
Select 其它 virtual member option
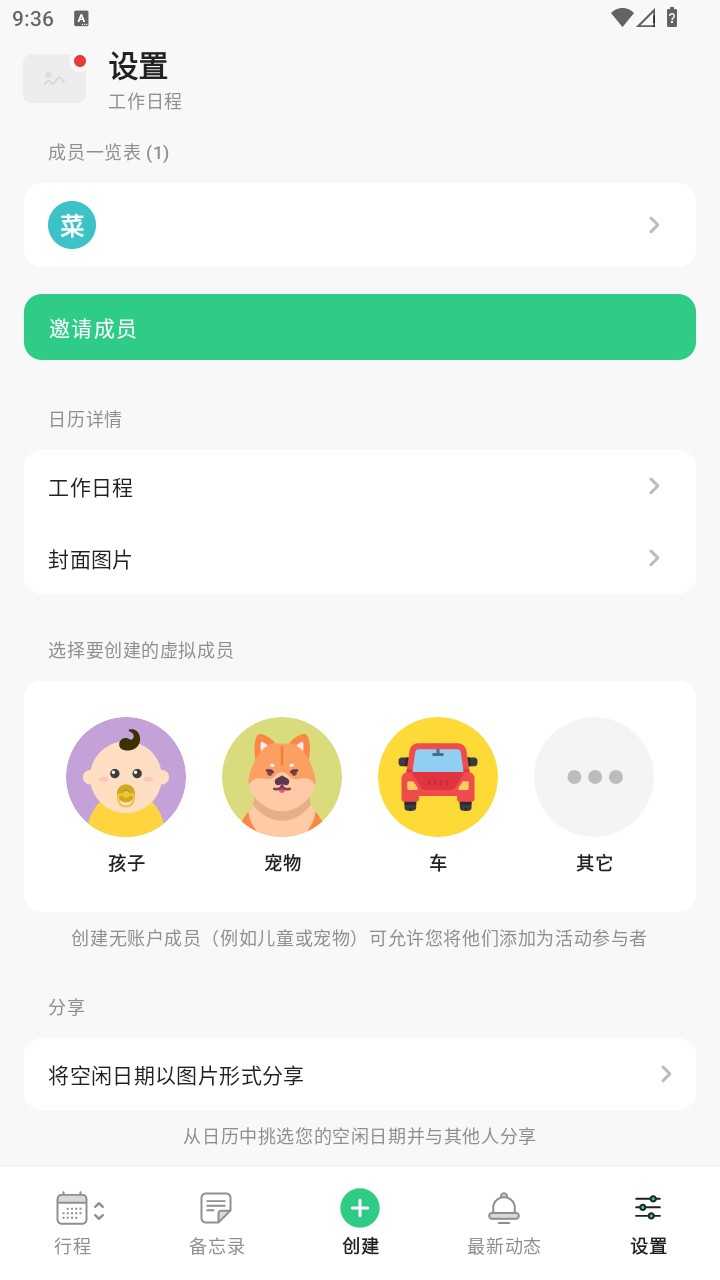[x=594, y=777]
